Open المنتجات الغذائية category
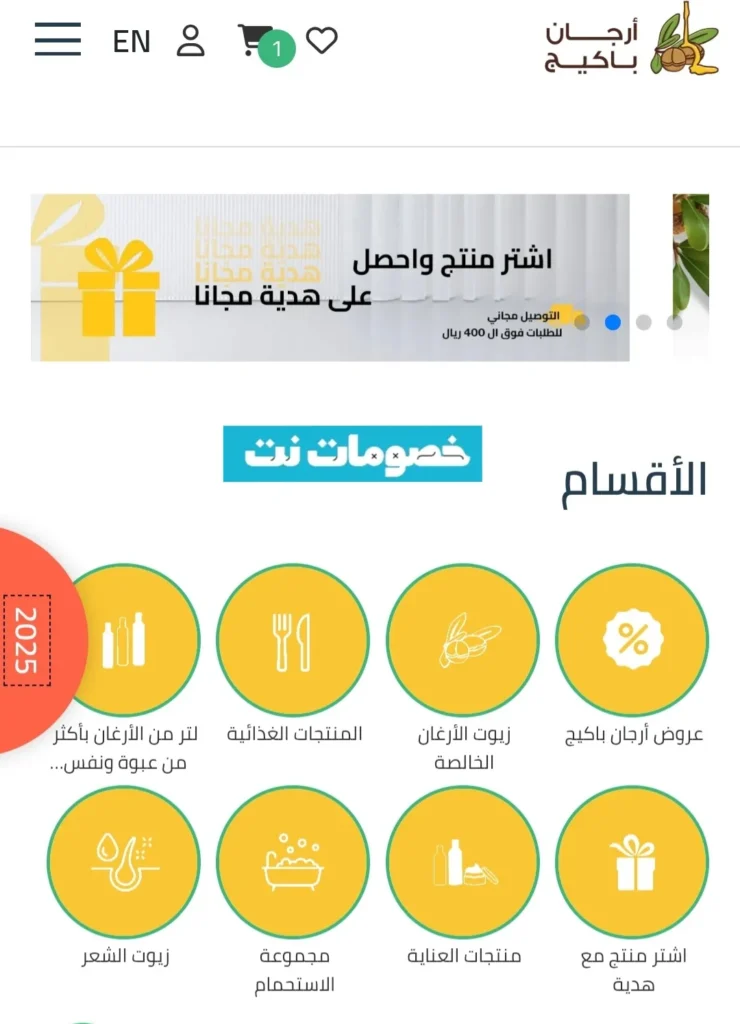 [x=293, y=640]
